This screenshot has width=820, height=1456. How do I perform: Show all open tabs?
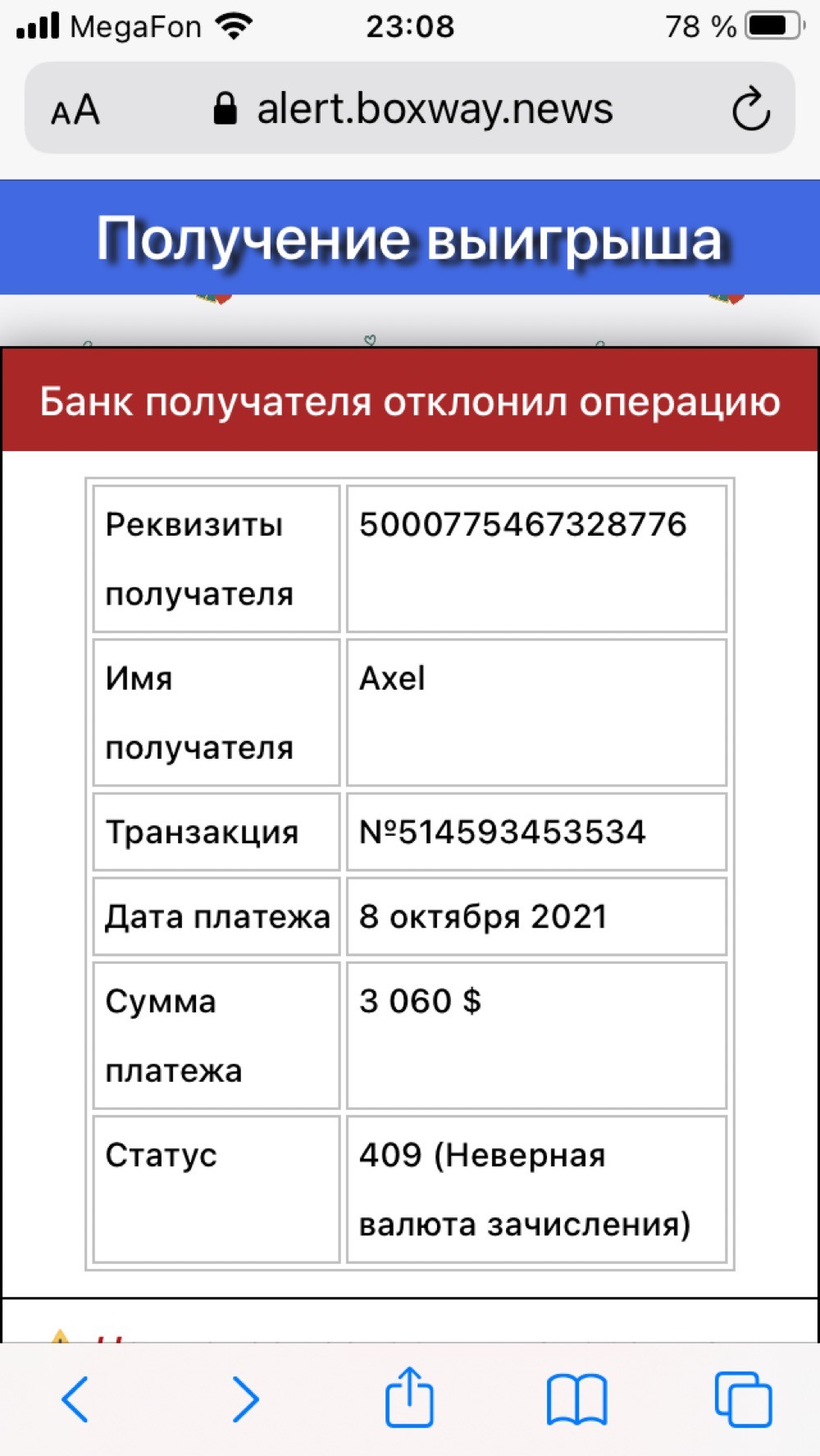744,1399
